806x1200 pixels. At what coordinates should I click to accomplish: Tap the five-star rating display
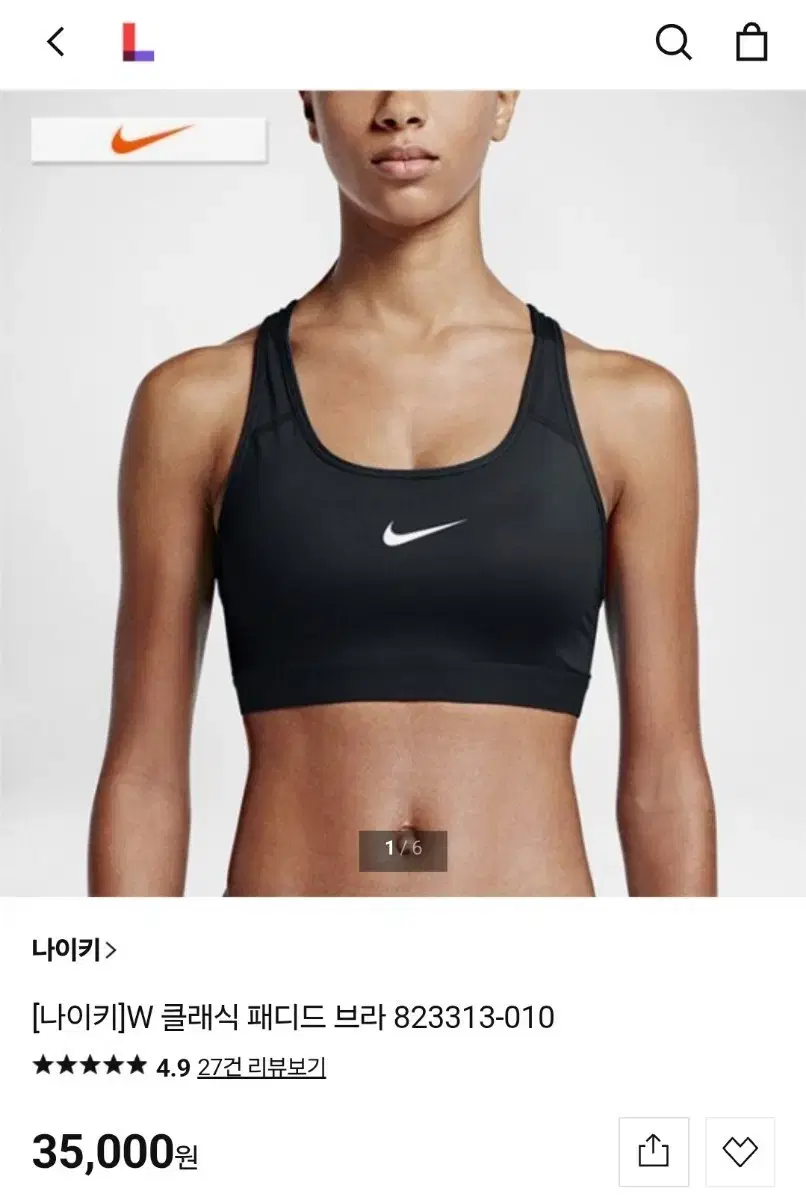pos(87,1068)
